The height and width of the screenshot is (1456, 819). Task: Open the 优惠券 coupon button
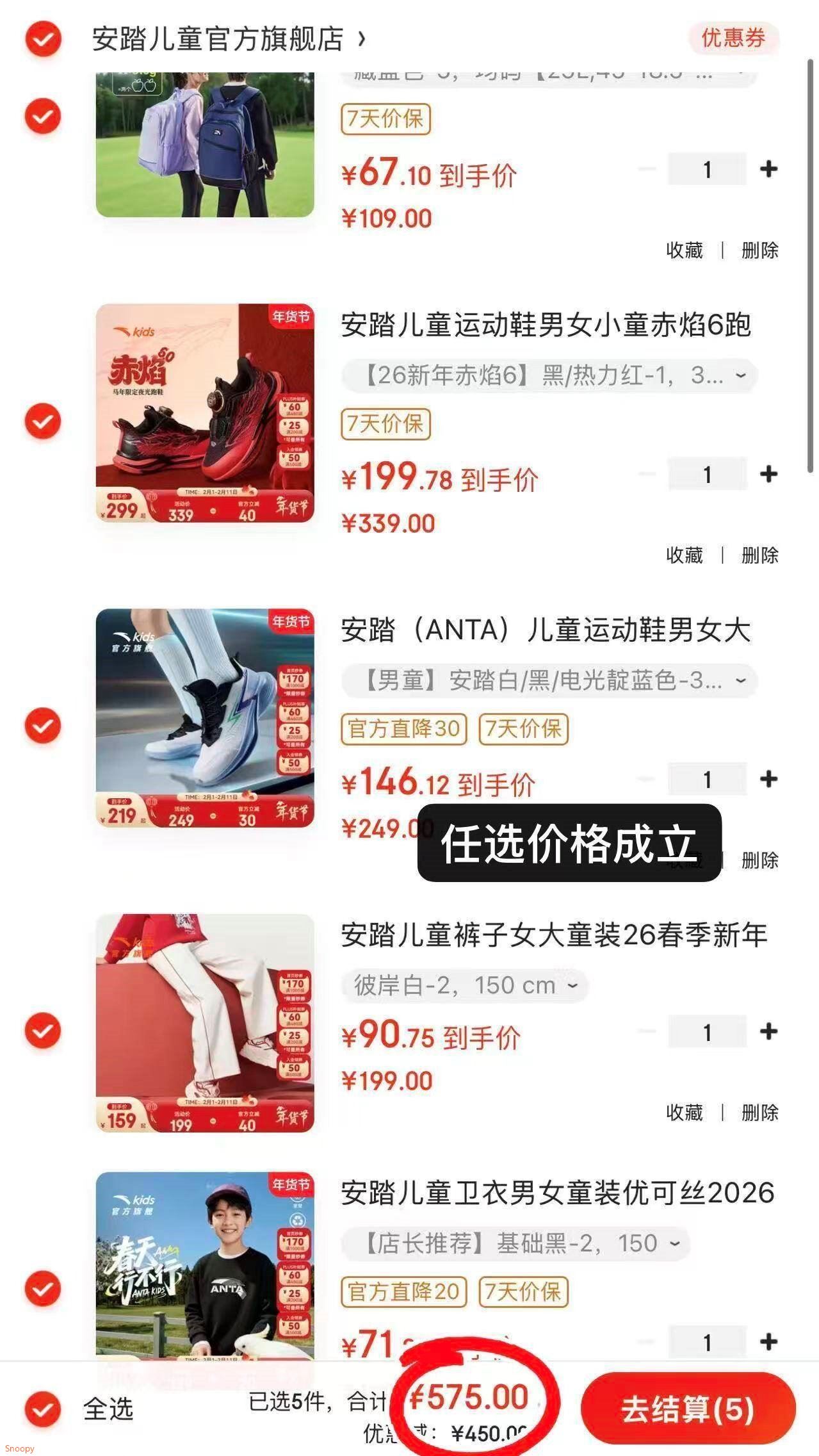click(x=733, y=38)
